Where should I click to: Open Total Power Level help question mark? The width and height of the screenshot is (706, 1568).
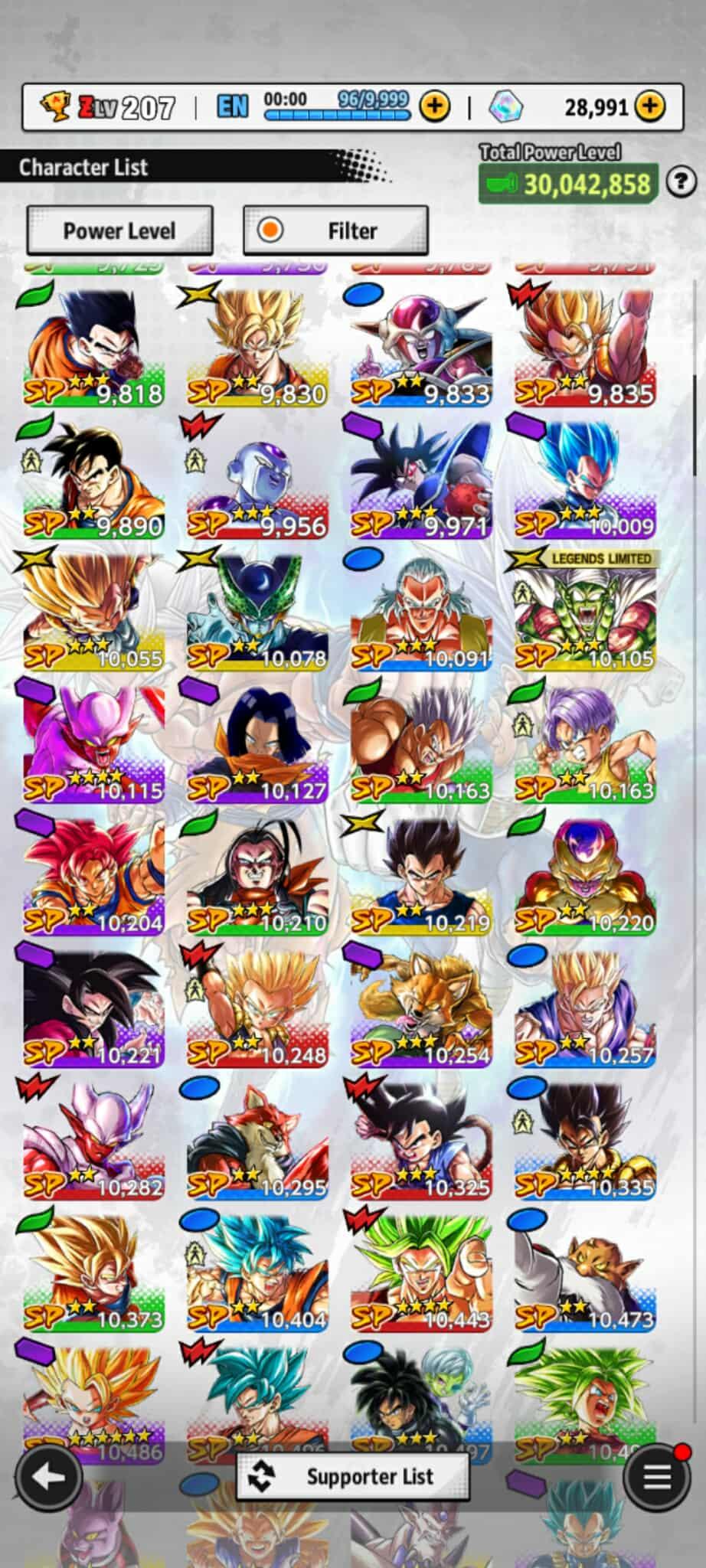pos(681,182)
